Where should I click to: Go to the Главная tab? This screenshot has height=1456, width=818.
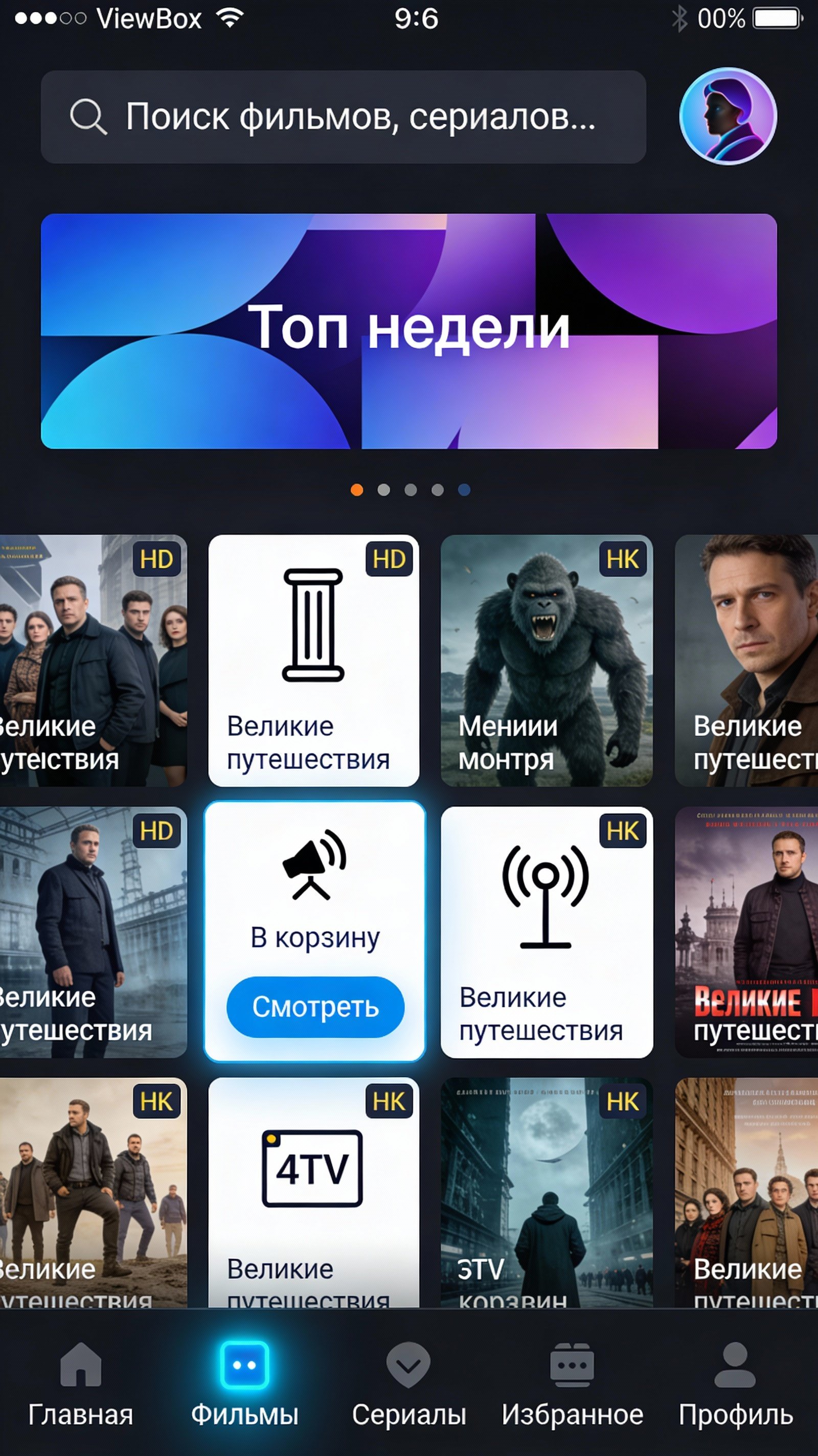[x=81, y=1385]
